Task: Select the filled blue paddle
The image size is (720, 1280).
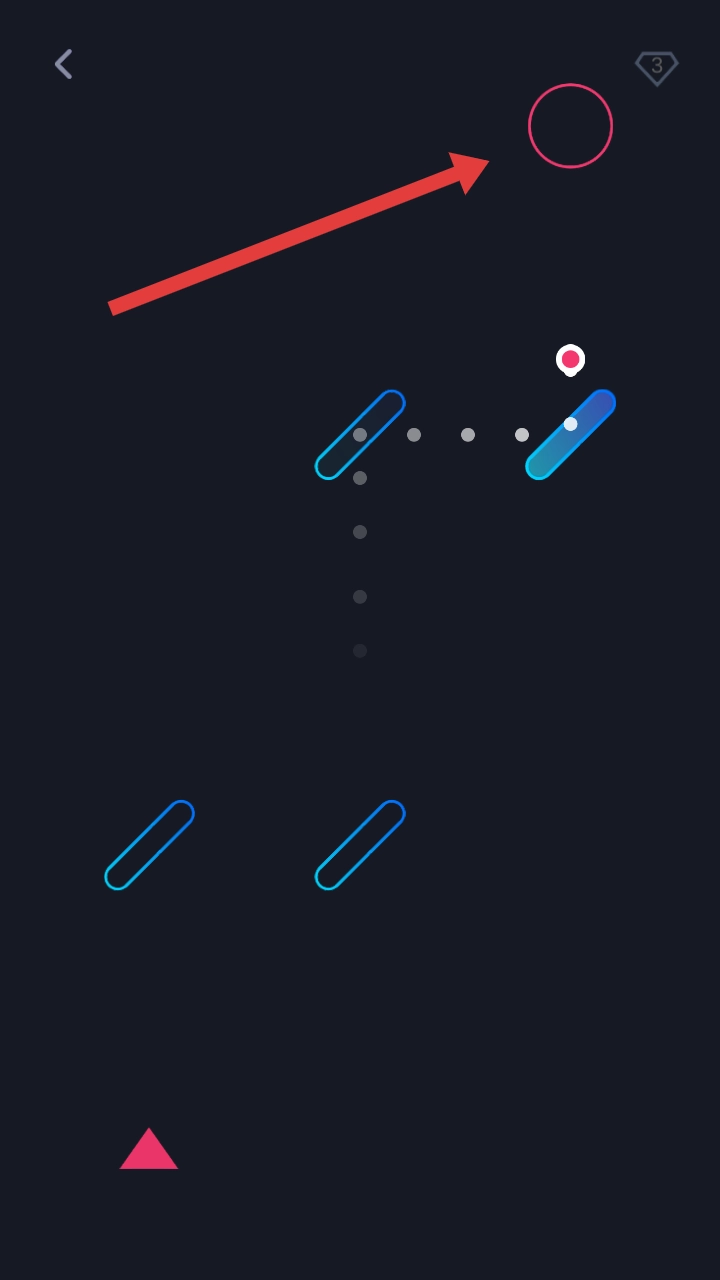Action: point(570,435)
